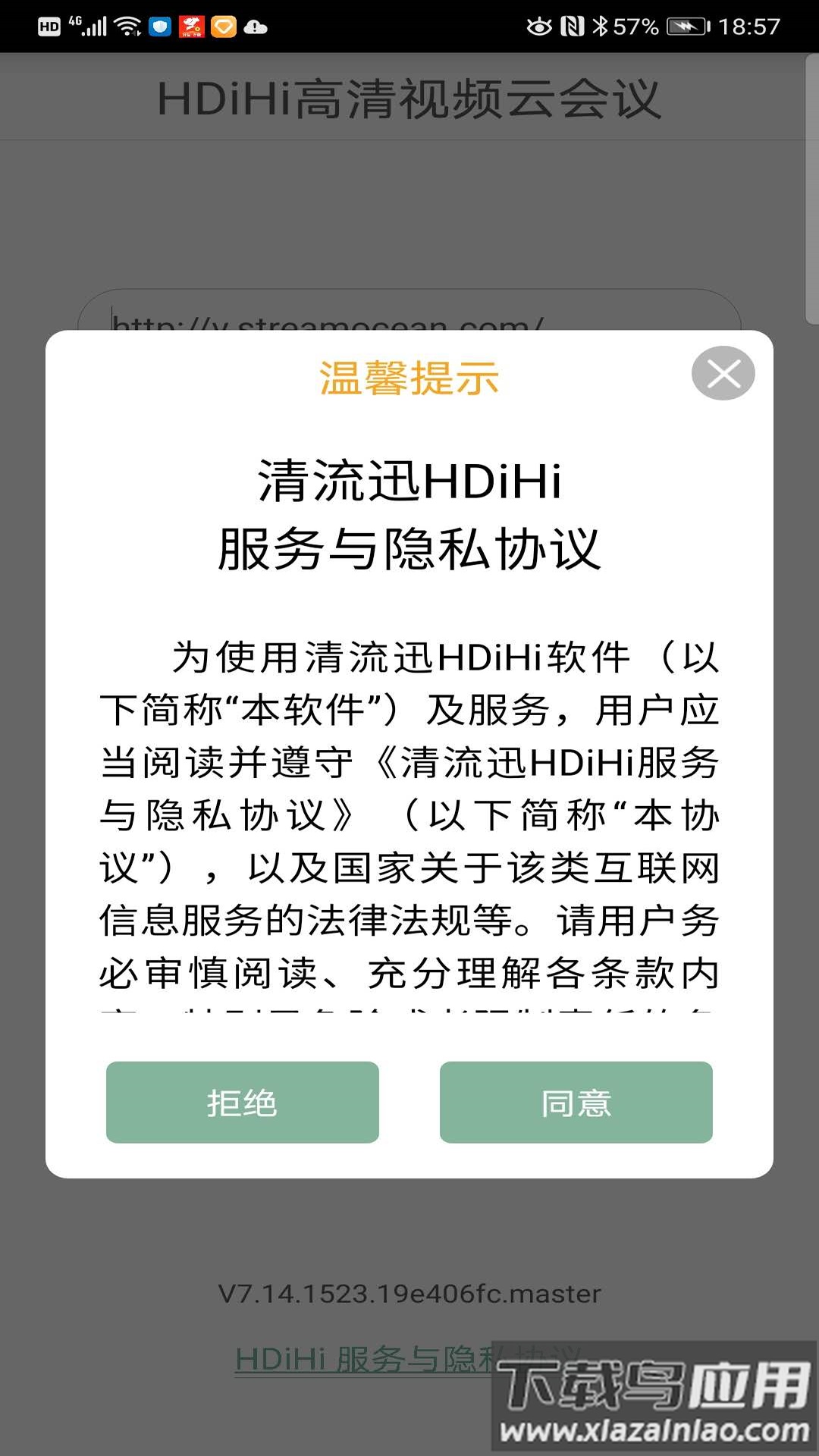
Task: Tap the HD VoLTE indicator icon
Action: click(x=49, y=25)
